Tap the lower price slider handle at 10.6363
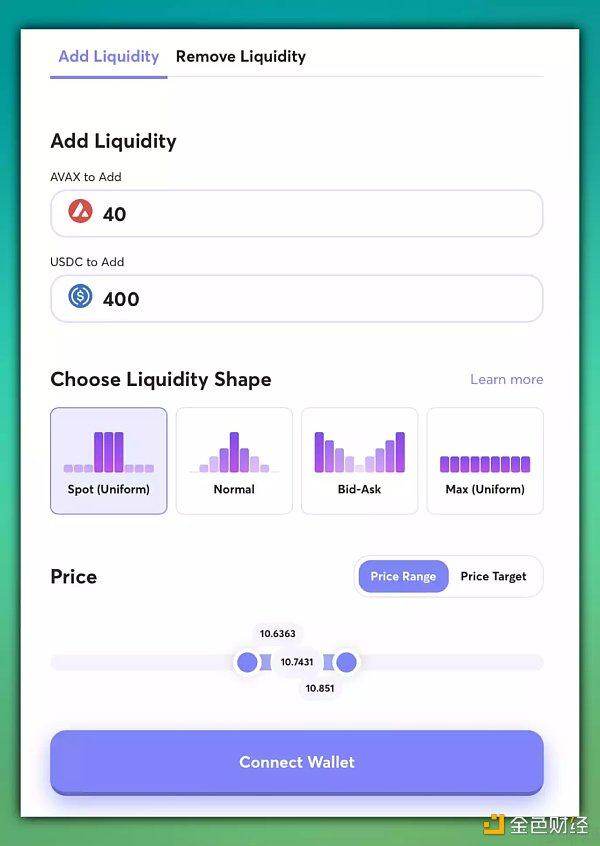Image resolution: width=600 pixels, height=846 pixels. (x=247, y=662)
